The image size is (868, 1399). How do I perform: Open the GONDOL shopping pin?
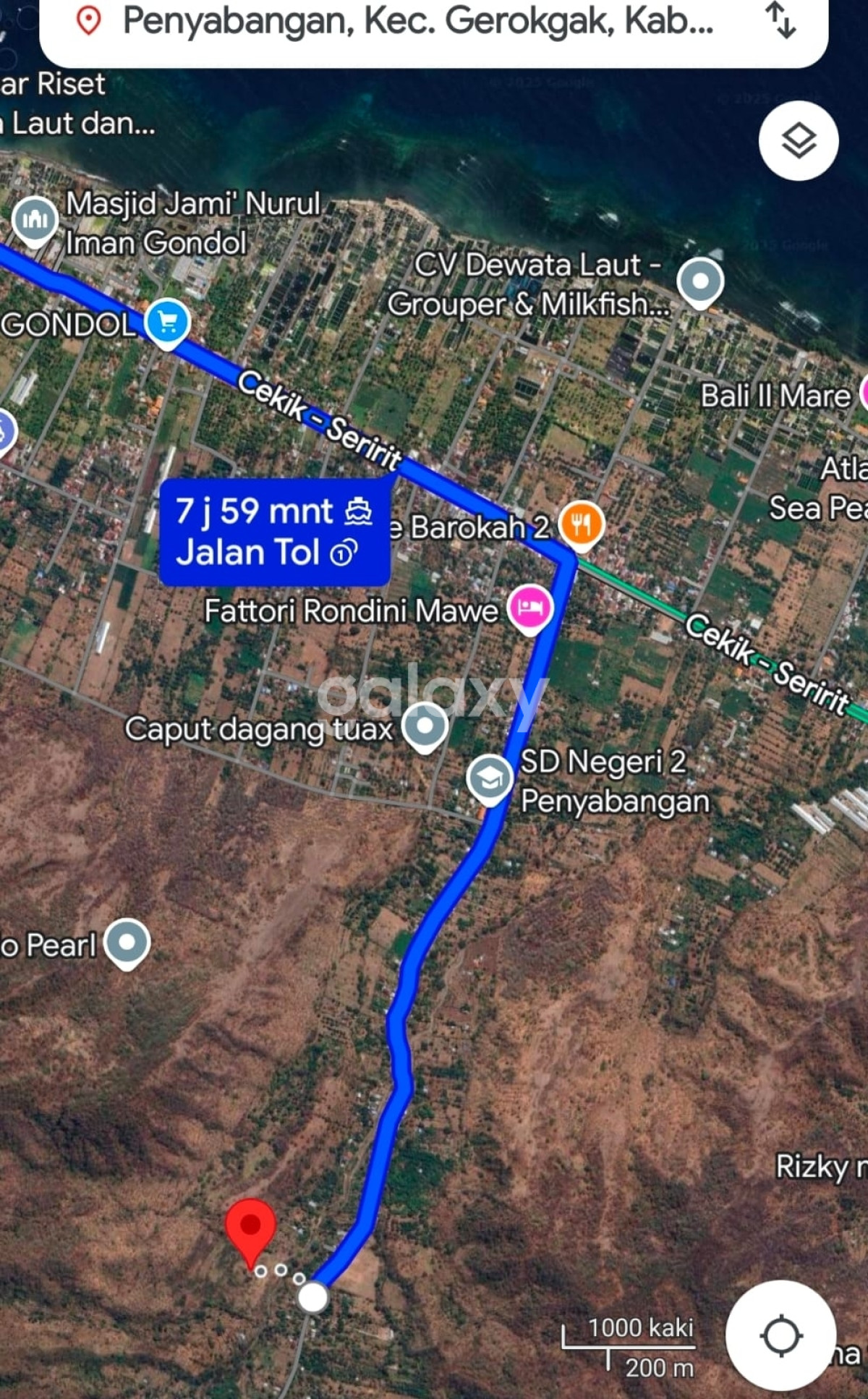pyautogui.click(x=167, y=322)
